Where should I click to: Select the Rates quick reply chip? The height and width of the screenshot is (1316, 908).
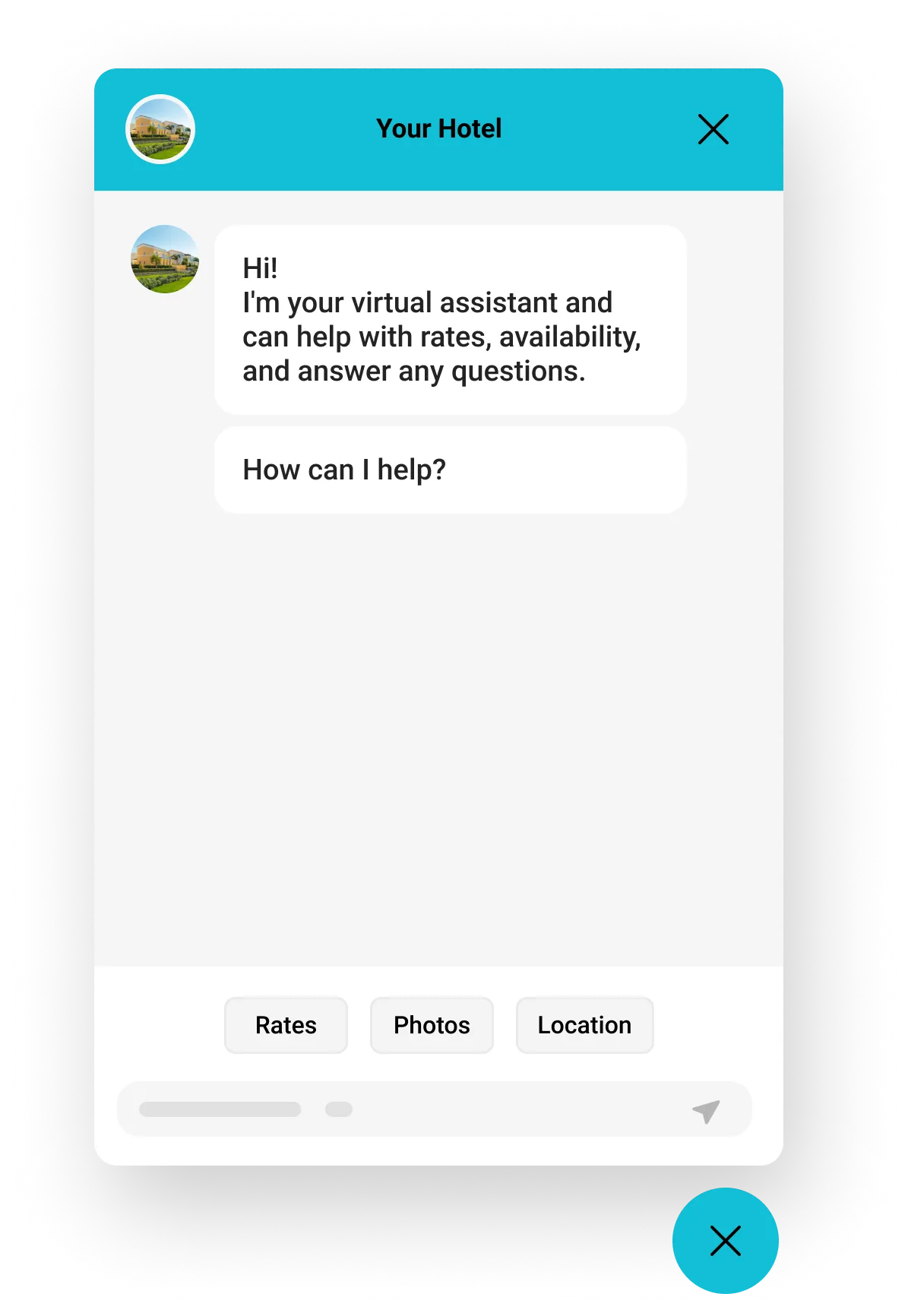click(x=286, y=1025)
